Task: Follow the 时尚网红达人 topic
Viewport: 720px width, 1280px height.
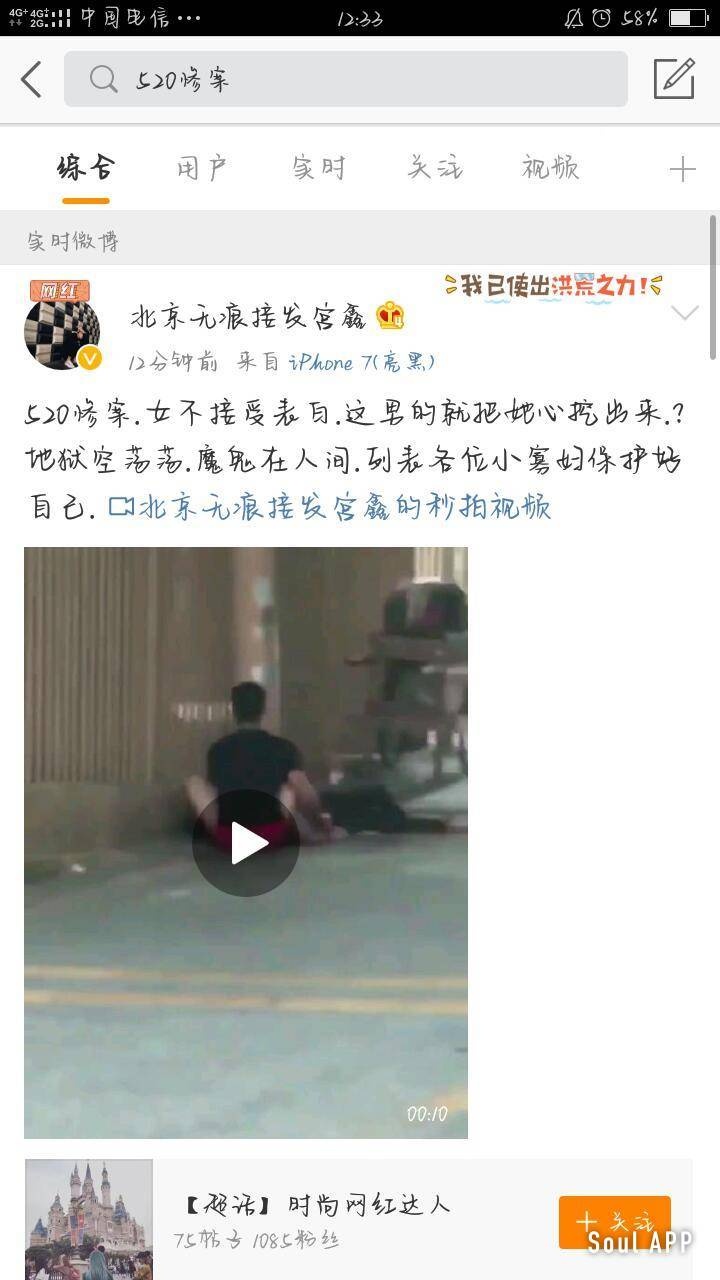Action: click(x=614, y=1222)
